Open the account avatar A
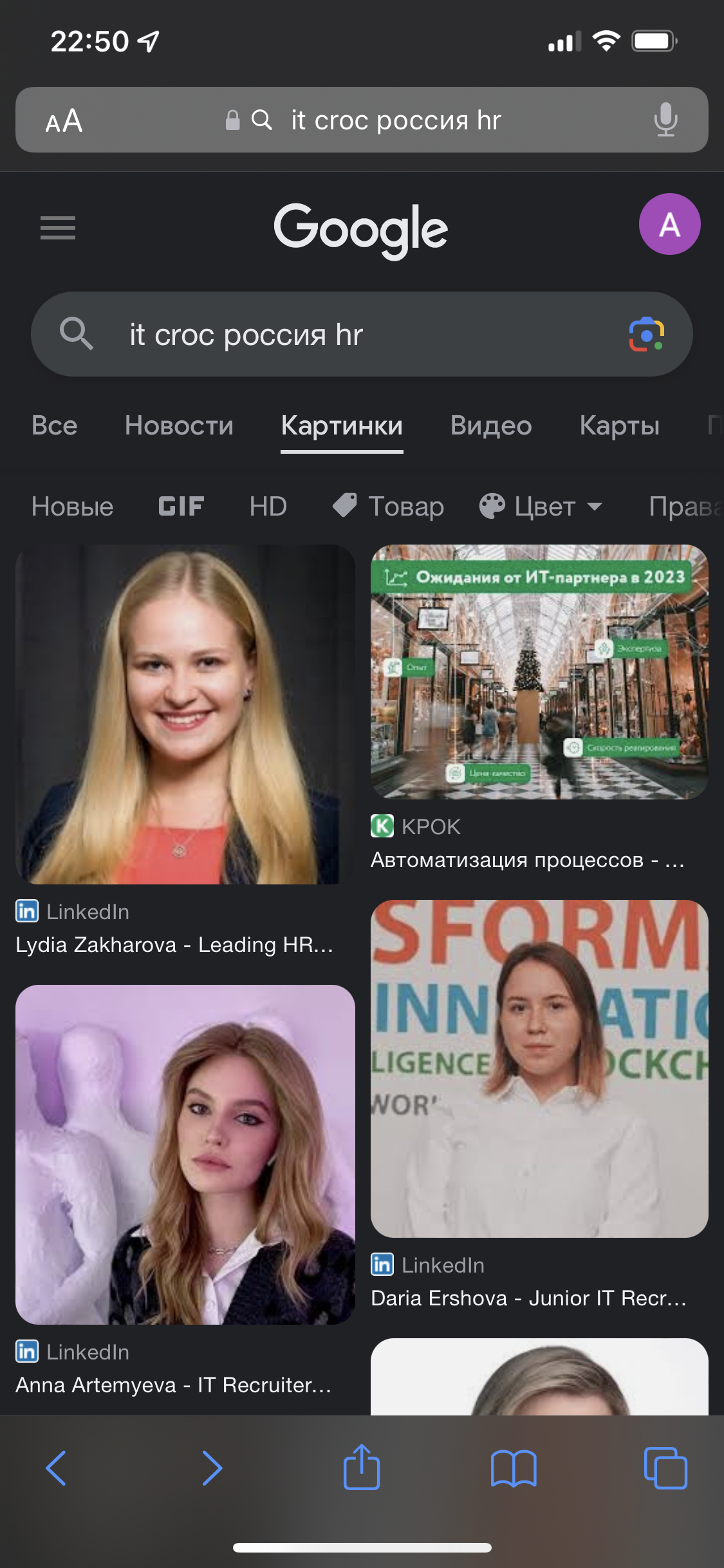 [x=669, y=224]
